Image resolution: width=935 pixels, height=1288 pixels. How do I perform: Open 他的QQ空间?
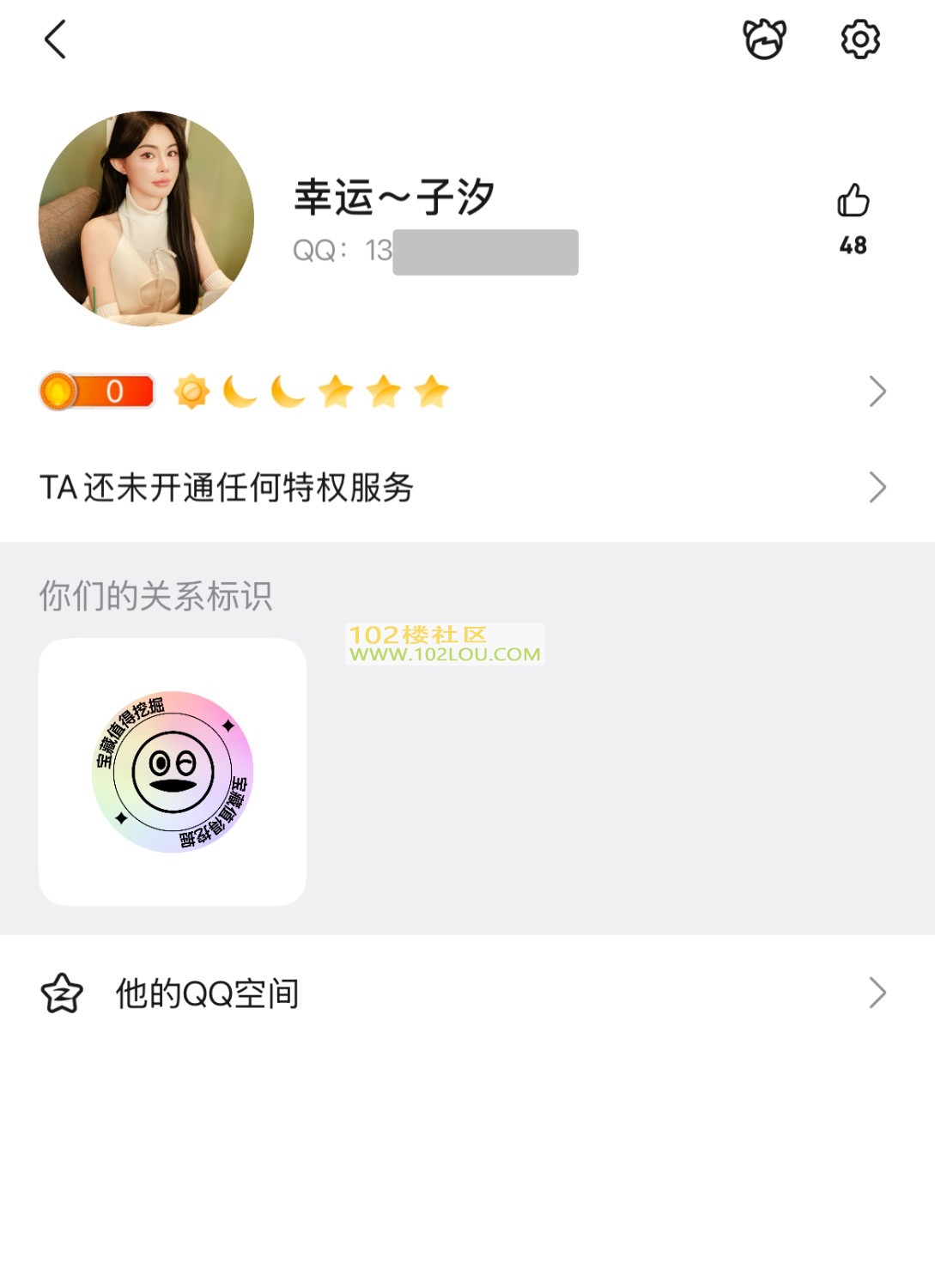pos(464,993)
